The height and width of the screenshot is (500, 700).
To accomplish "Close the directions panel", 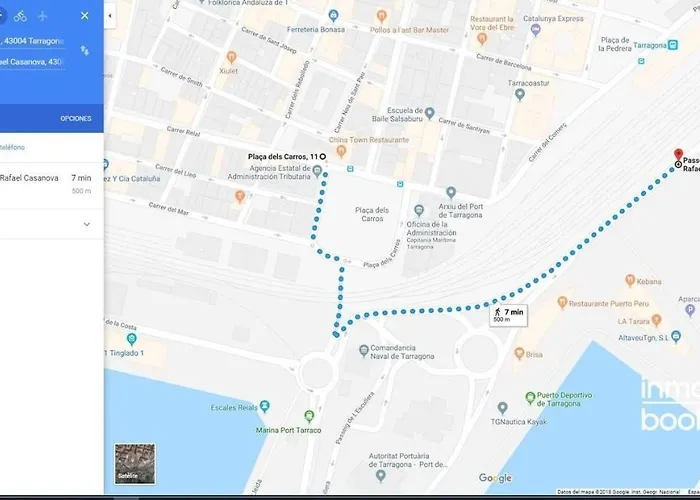I will tap(84, 16).
